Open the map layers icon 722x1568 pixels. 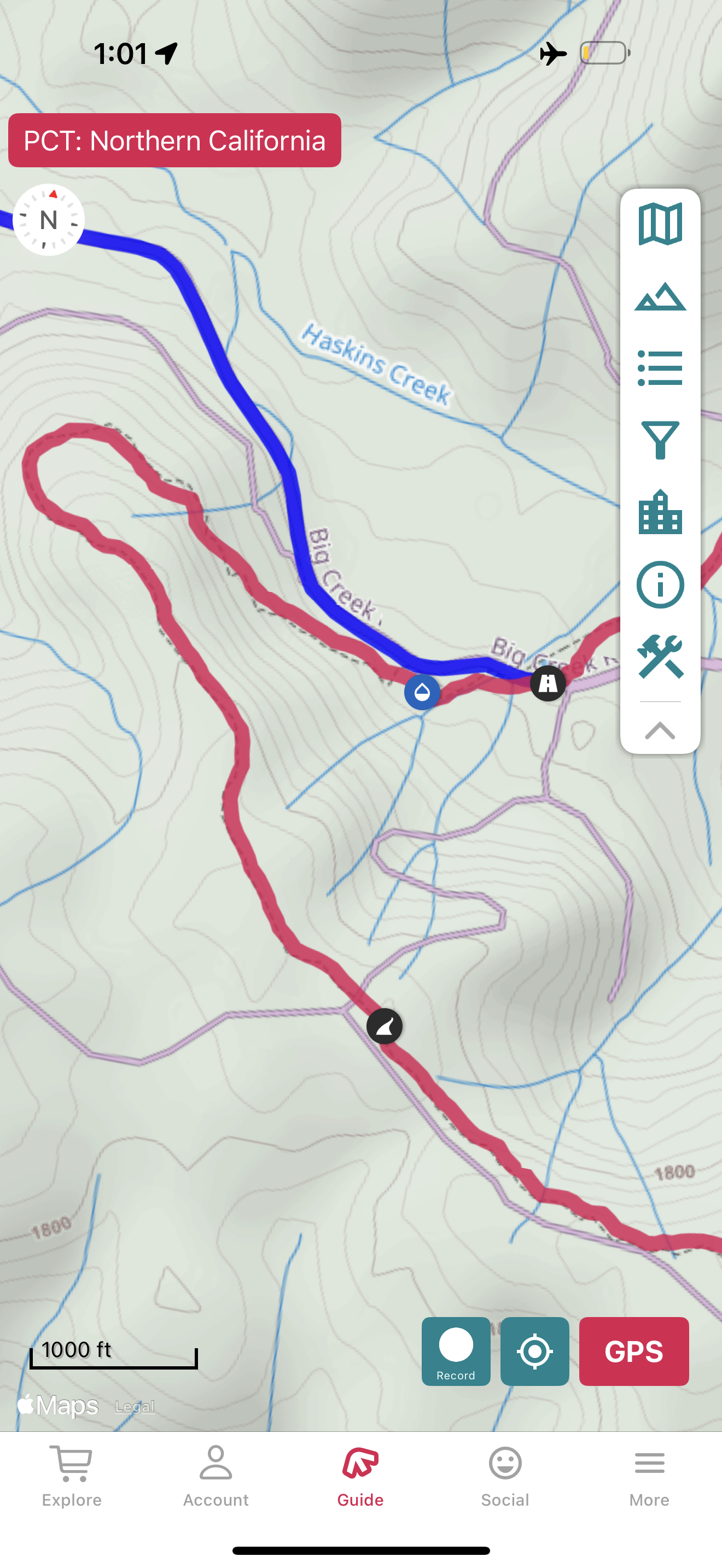click(660, 224)
